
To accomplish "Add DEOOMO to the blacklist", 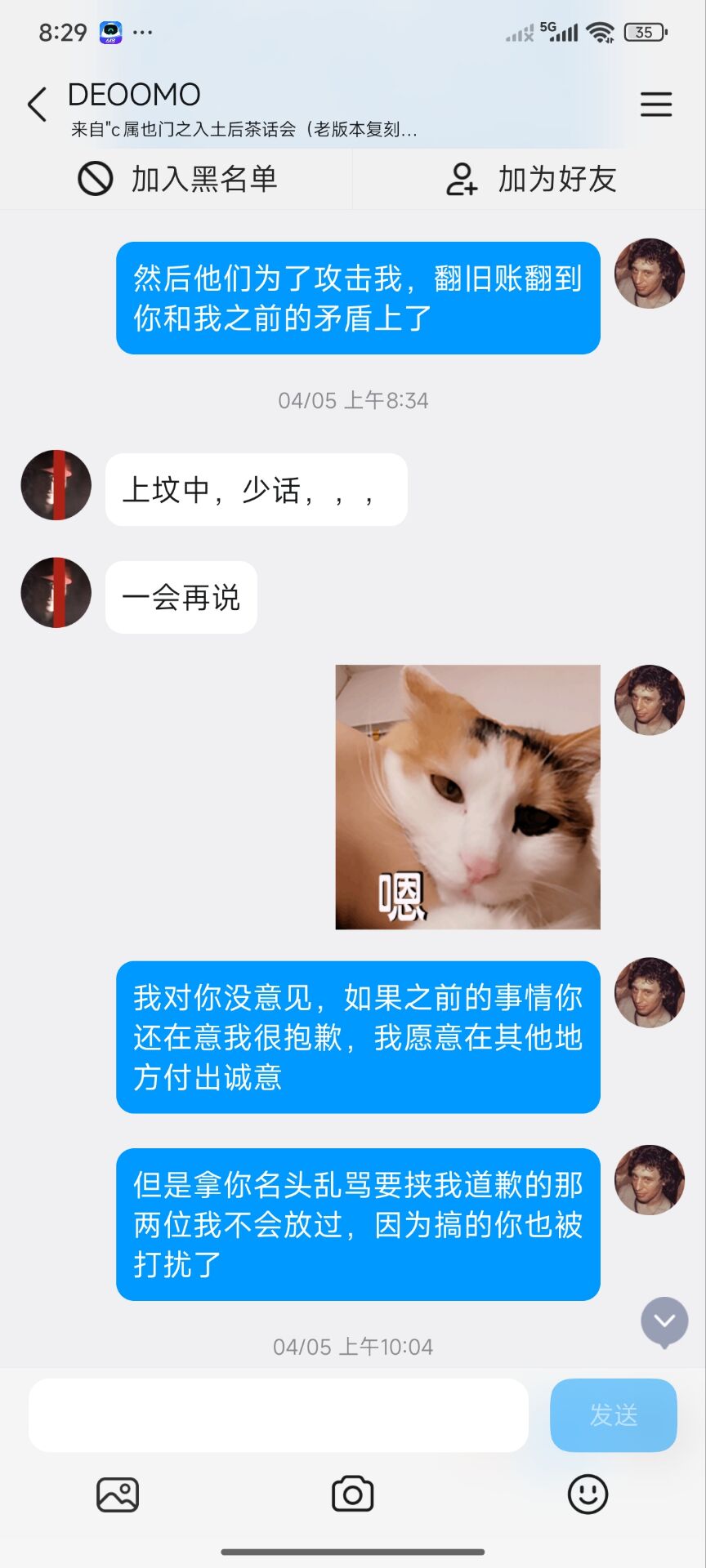I will 177,179.
